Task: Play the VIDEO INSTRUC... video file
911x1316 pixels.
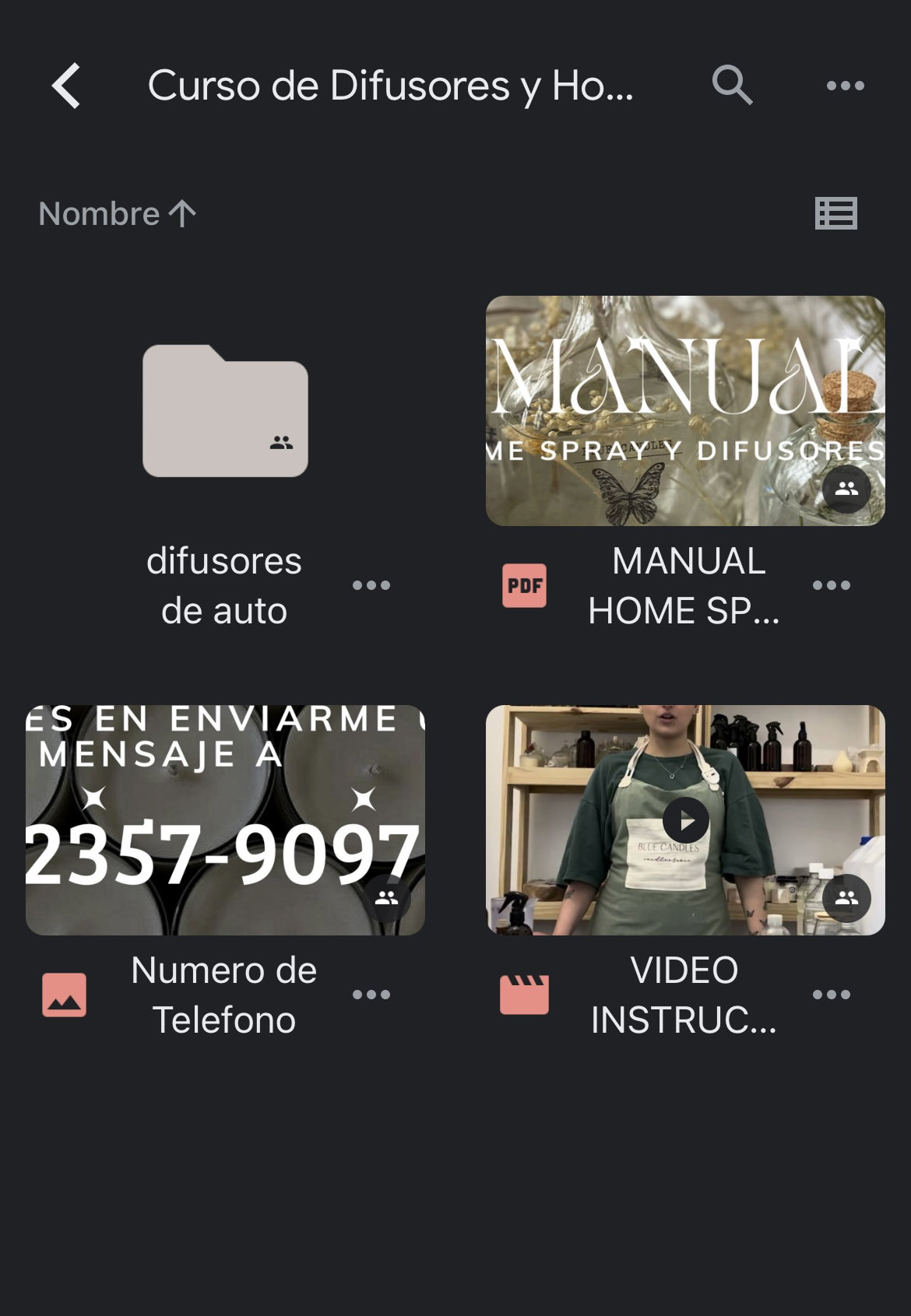Action: coord(685,820)
